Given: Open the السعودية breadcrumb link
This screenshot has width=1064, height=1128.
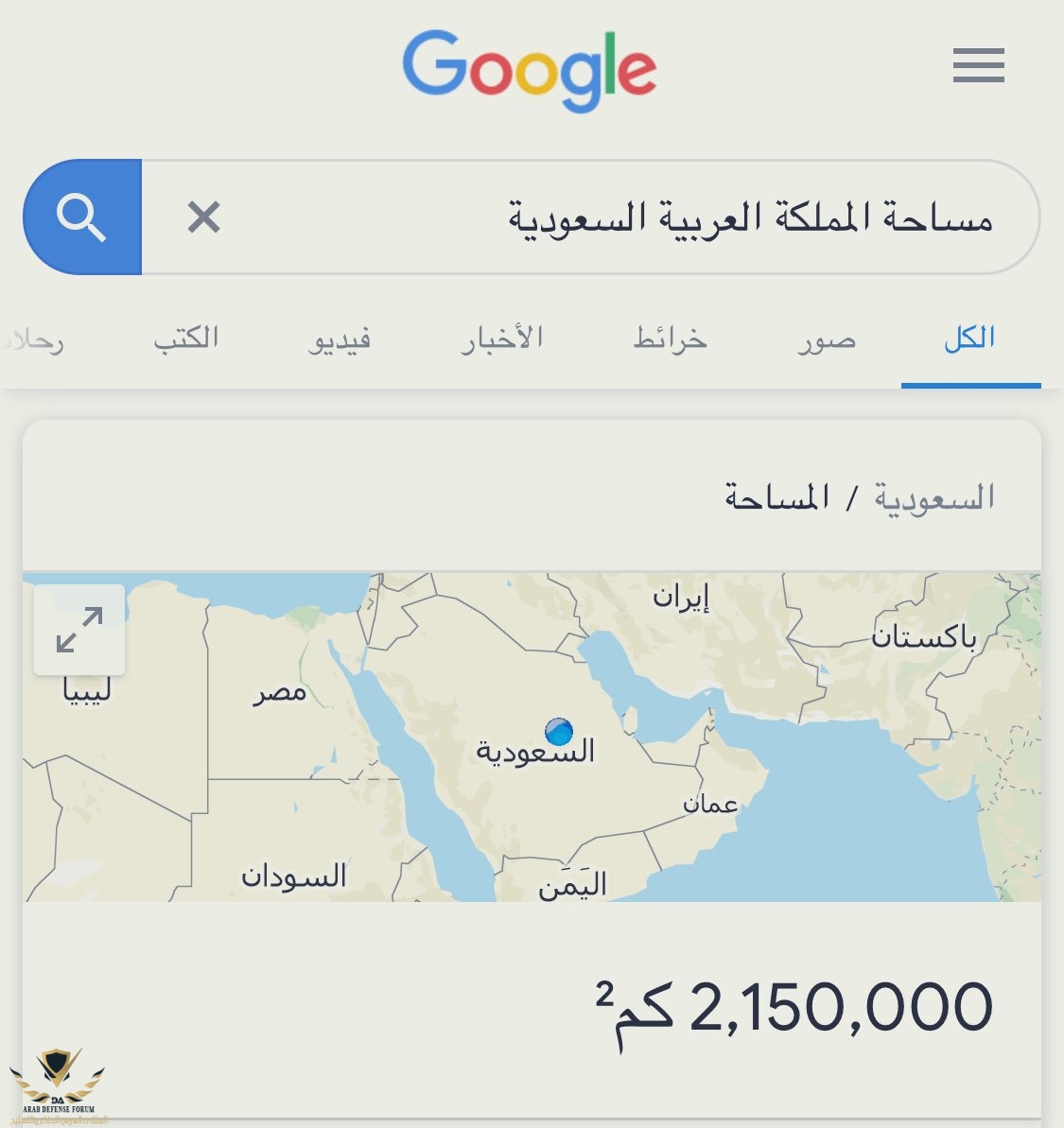Looking at the screenshot, I should click(934, 497).
